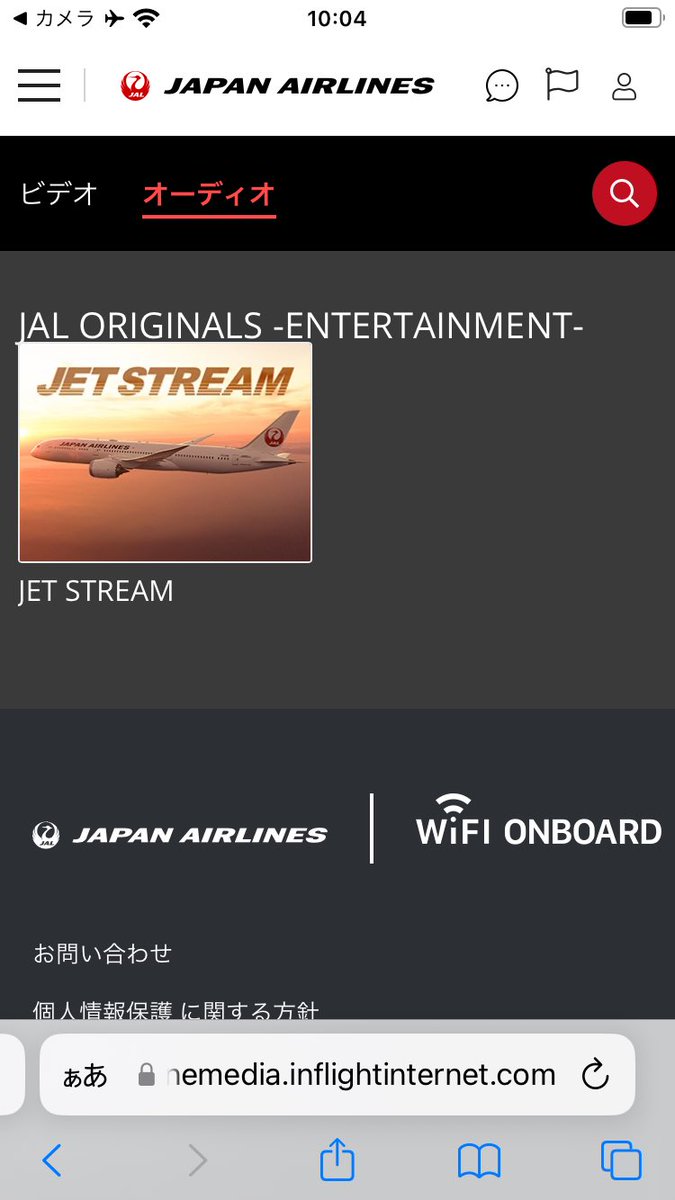The width and height of the screenshot is (675, 1200).
Task: Open Safari bookmarks
Action: (479, 1160)
